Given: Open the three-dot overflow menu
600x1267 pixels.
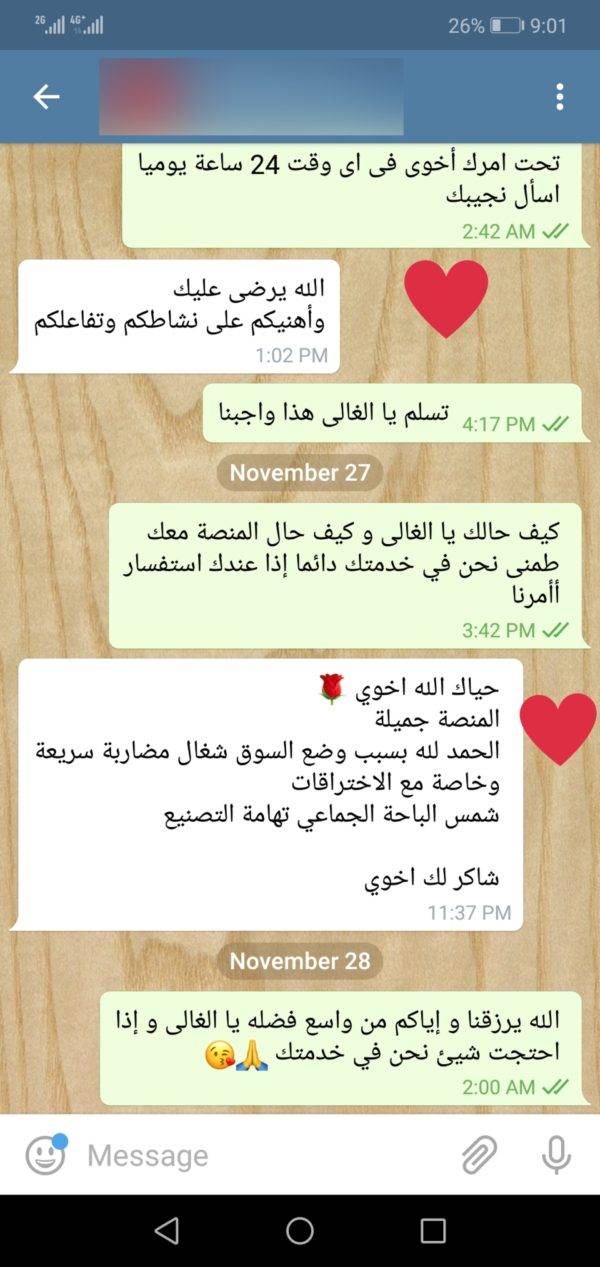Looking at the screenshot, I should [x=559, y=96].
